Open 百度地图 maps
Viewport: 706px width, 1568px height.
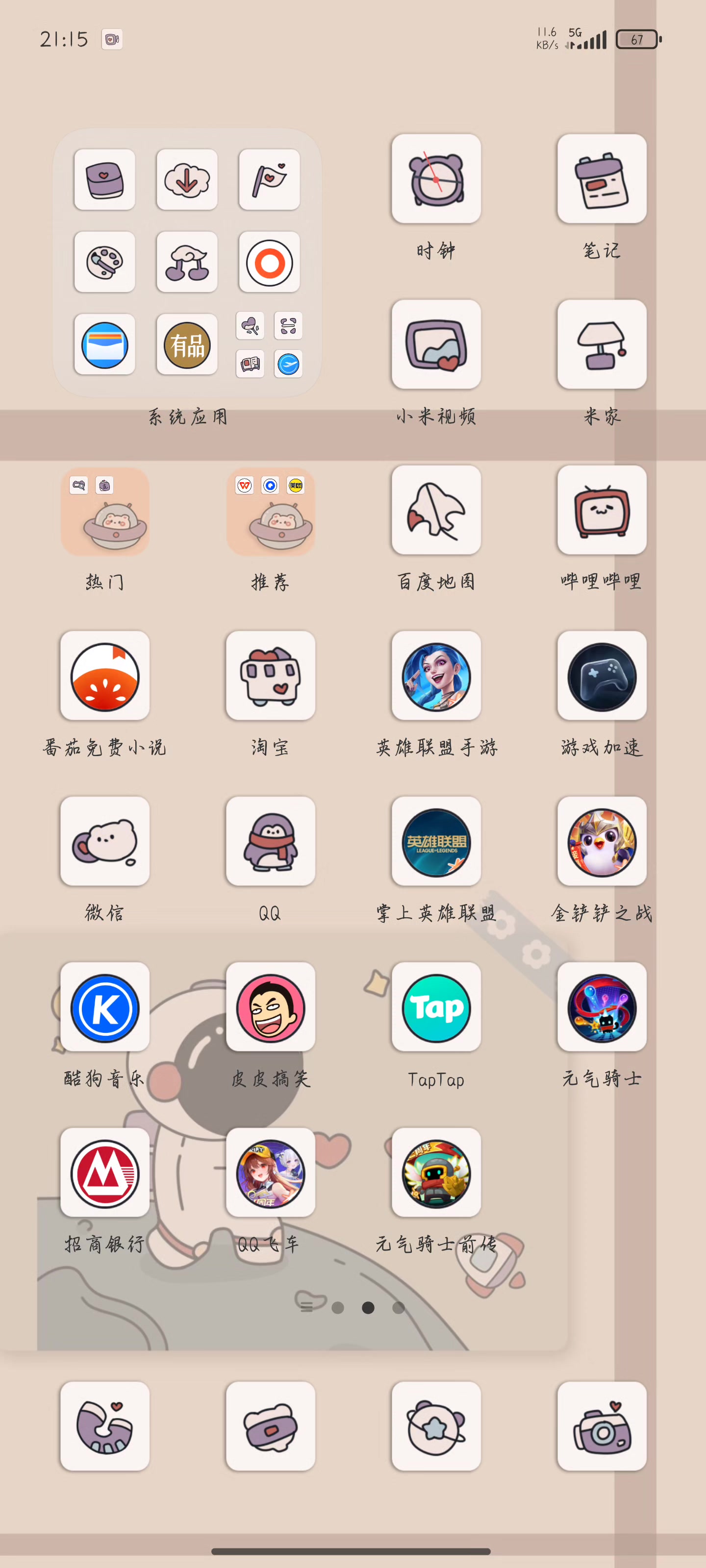point(436,510)
